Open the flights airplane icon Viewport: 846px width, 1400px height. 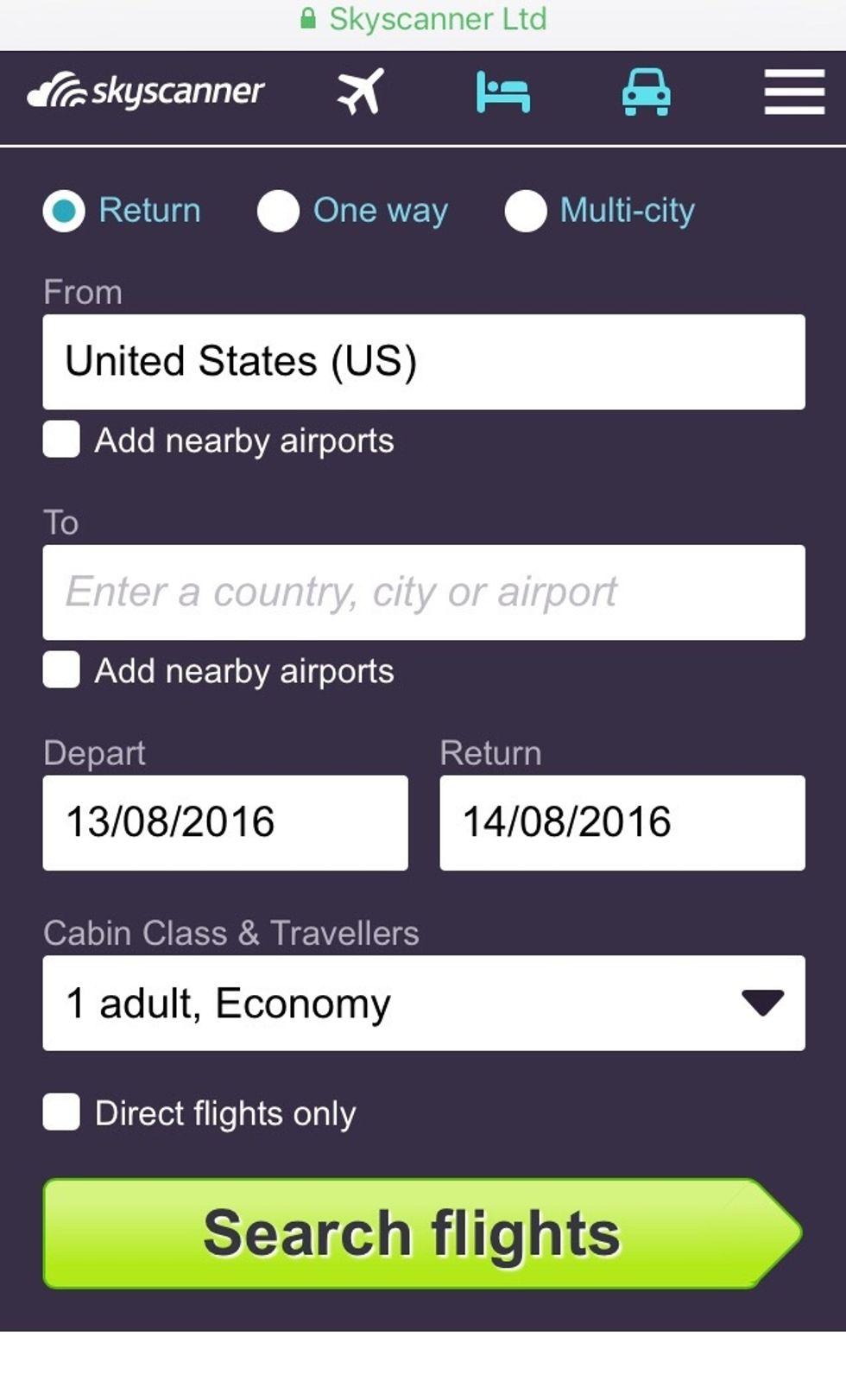coord(361,92)
